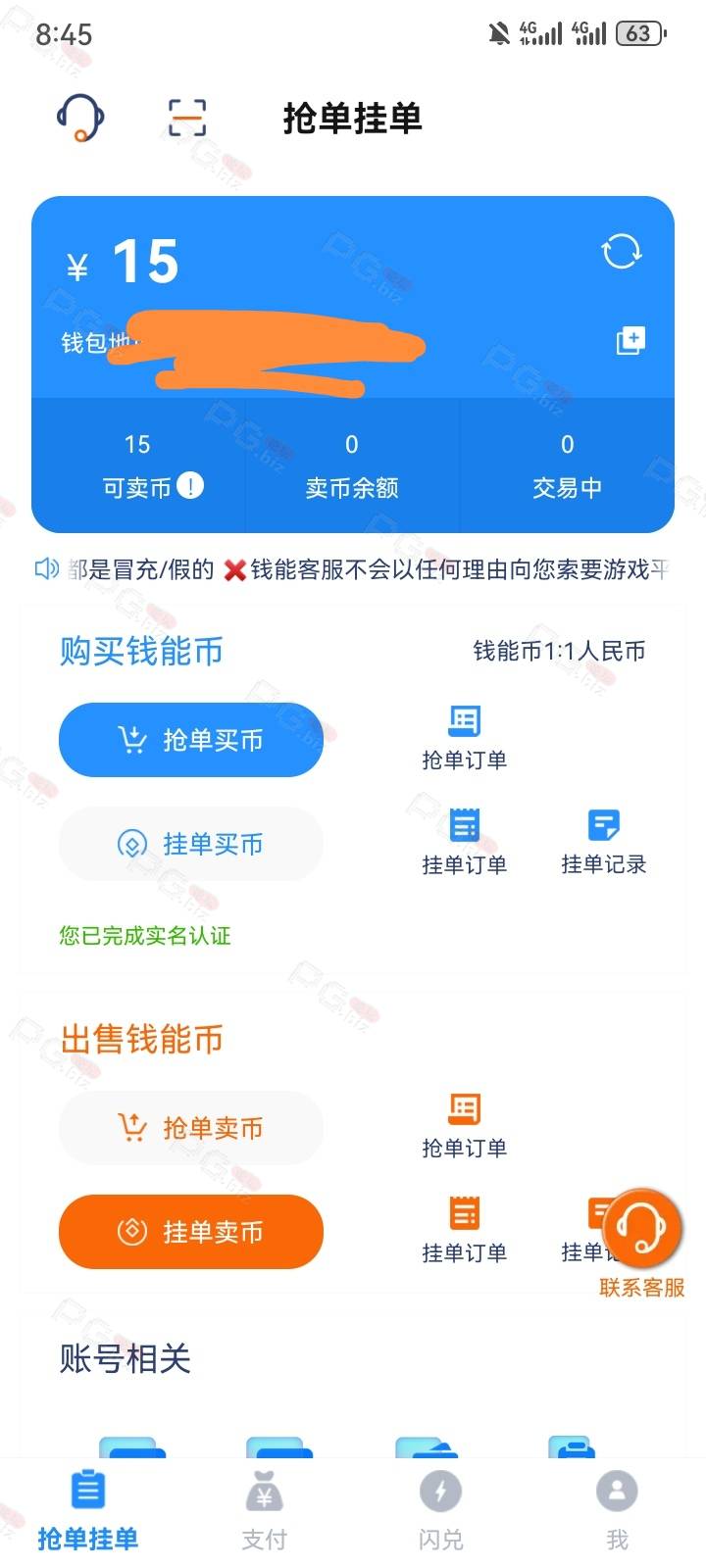
Task: Switch to the 闪兑 tab
Action: pos(440,1509)
